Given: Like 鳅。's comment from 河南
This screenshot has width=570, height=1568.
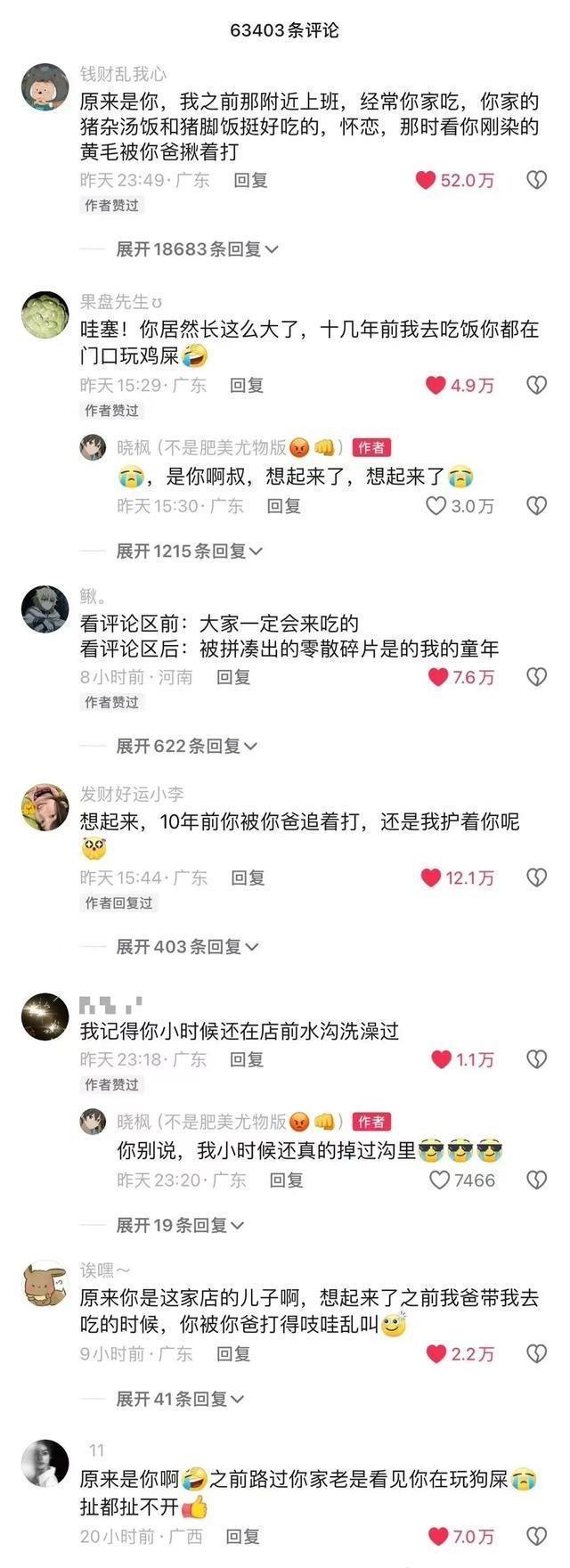Looking at the screenshot, I should coord(437,677).
